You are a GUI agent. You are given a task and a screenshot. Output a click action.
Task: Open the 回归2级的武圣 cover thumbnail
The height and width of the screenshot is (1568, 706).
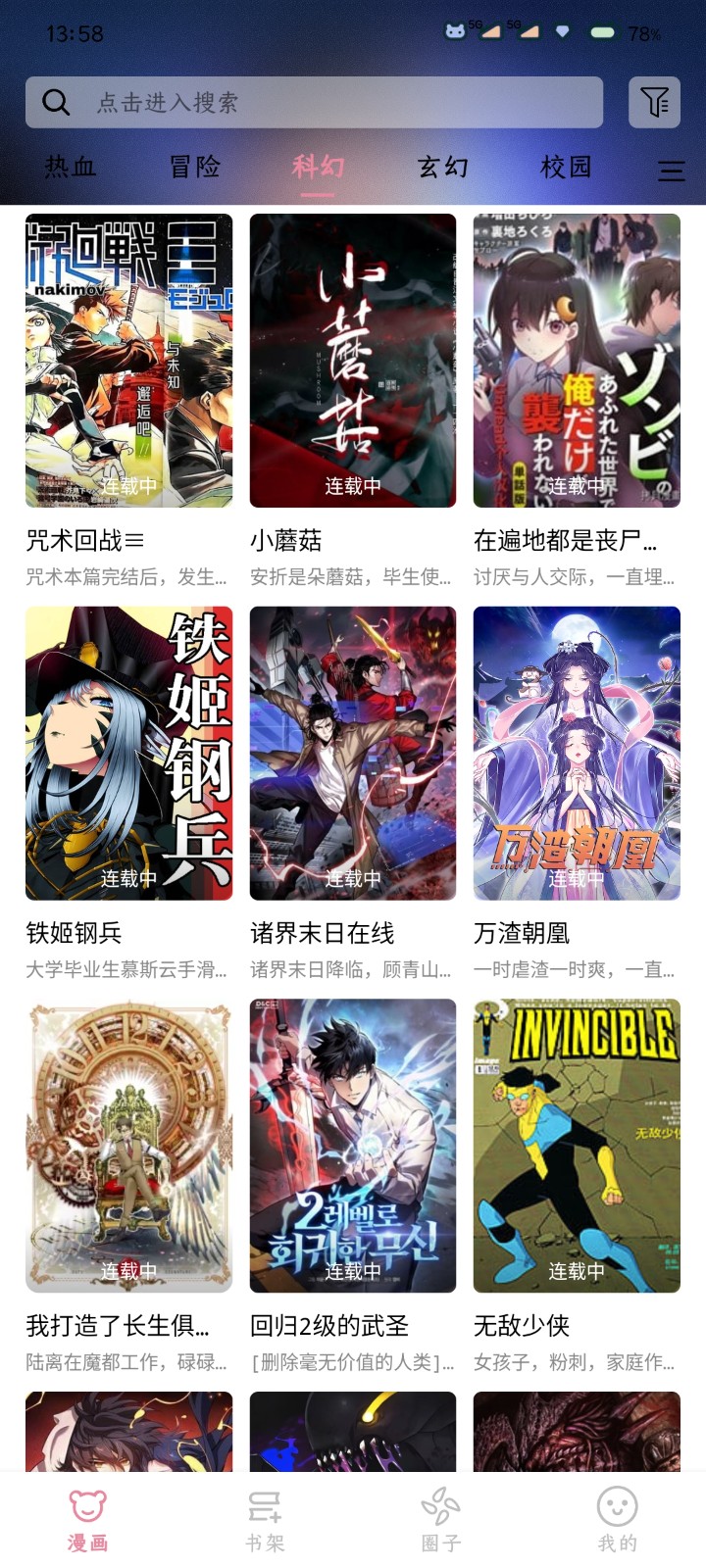tap(352, 1146)
